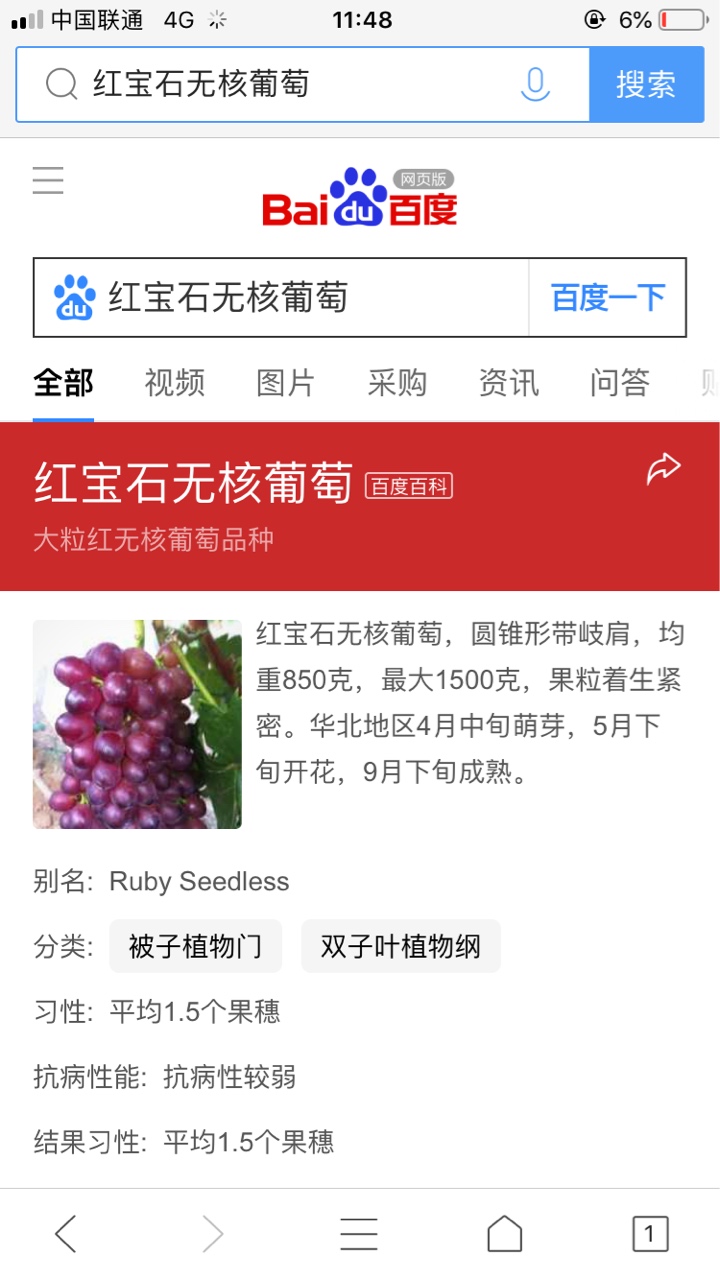The height and width of the screenshot is (1280, 720).
Task: Switch to the 采购 tab
Action: pos(397,382)
